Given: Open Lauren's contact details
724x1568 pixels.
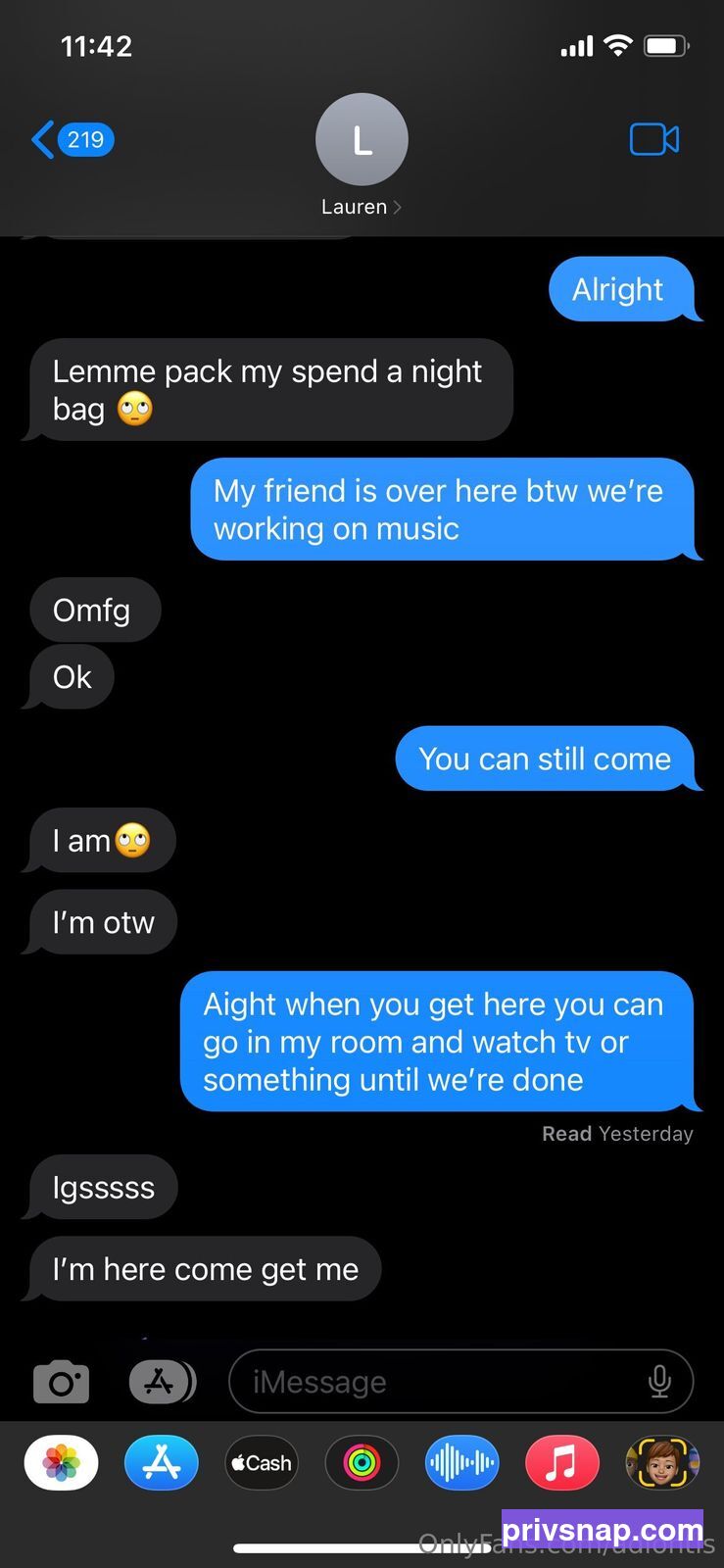Looking at the screenshot, I should [362, 155].
